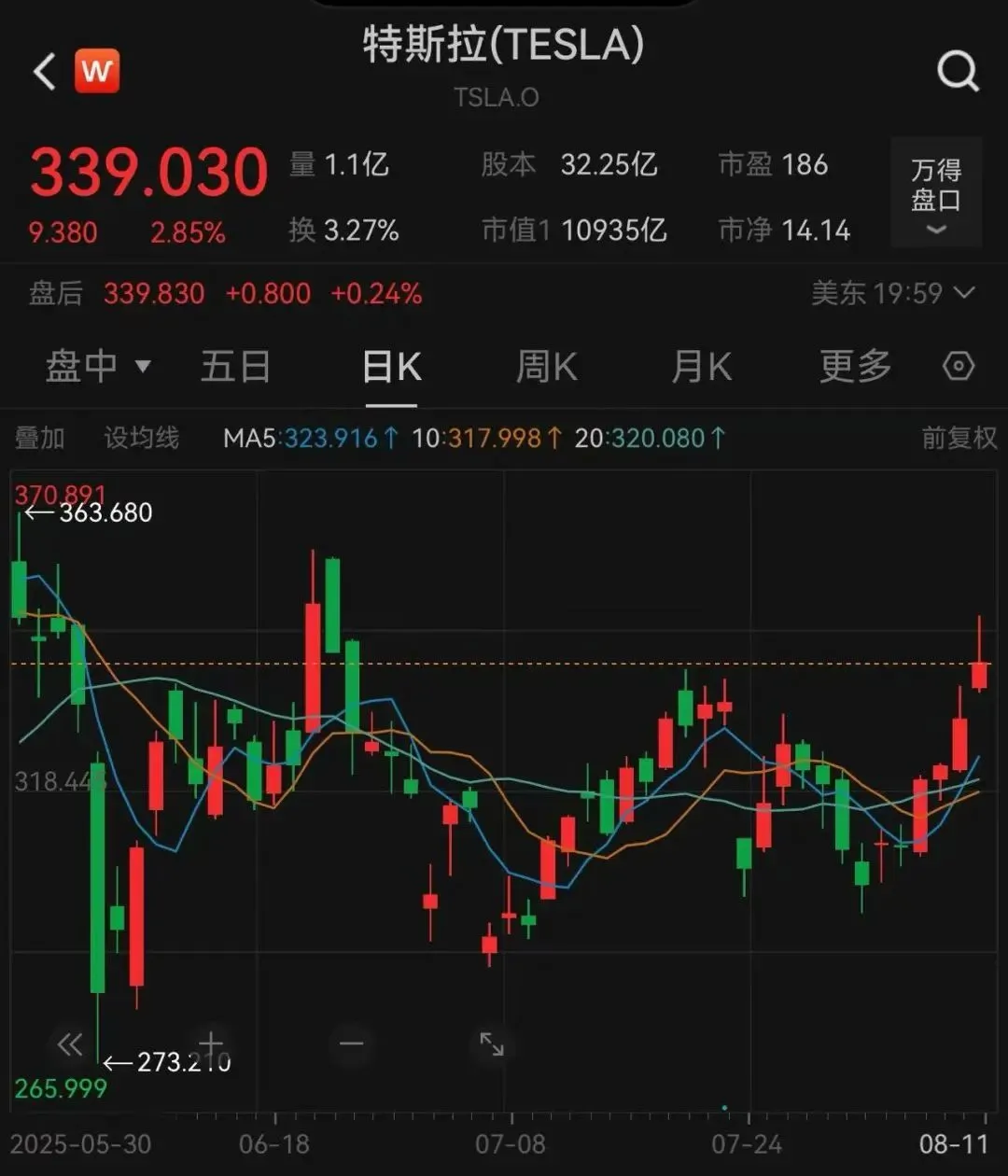This screenshot has width=1008, height=1176.
Task: Open 设均线 moving average settings
Action: coord(141,438)
